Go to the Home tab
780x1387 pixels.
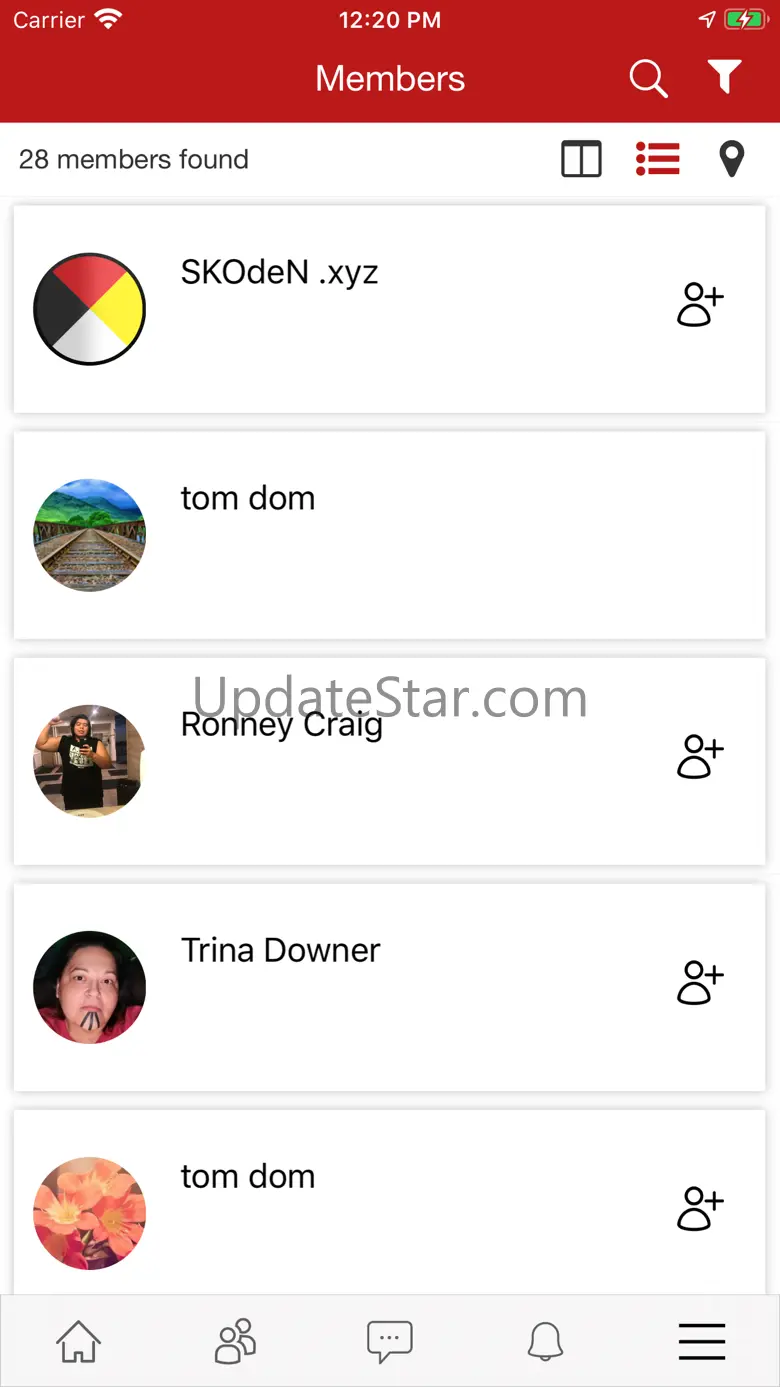(78, 1341)
